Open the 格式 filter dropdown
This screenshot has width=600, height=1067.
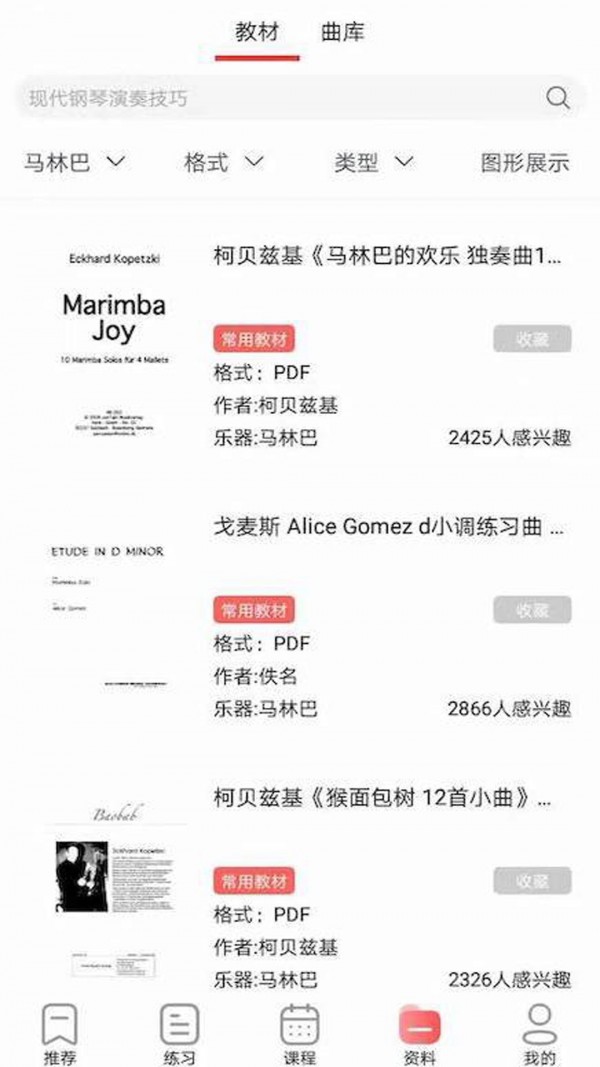224,162
